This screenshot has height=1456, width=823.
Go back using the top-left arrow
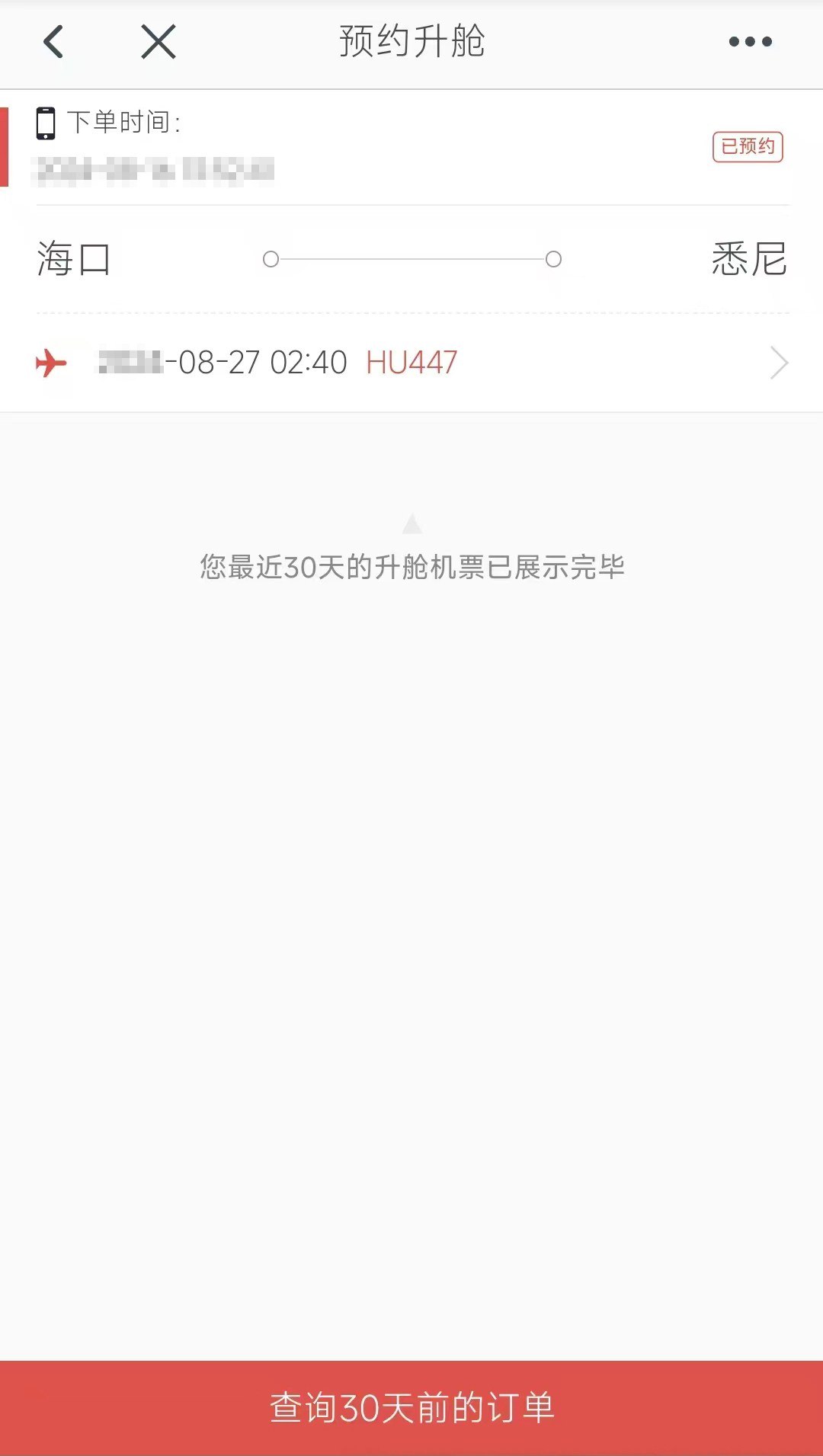click(53, 42)
